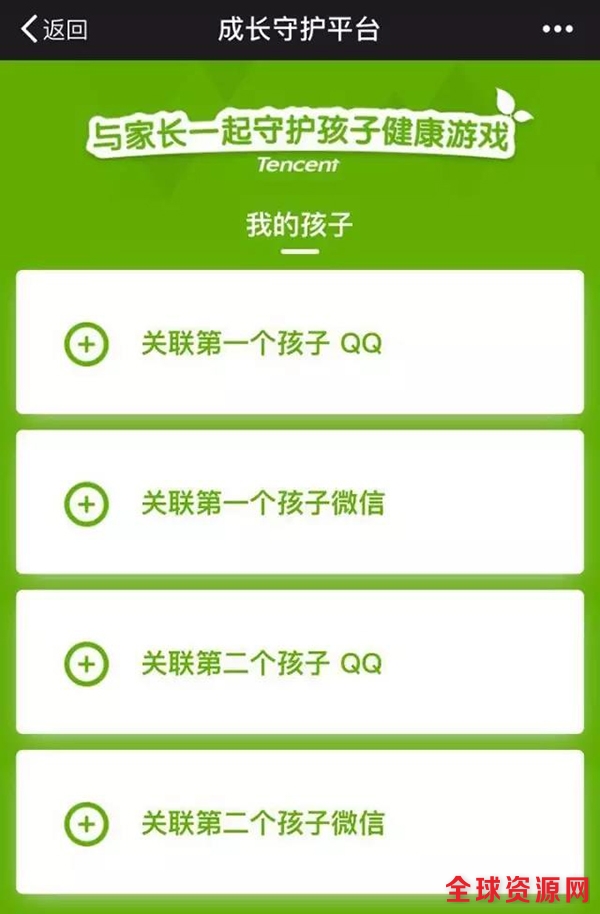Tap 关联第二个孩子微信
The height and width of the screenshot is (914, 600).
[x=299, y=823]
